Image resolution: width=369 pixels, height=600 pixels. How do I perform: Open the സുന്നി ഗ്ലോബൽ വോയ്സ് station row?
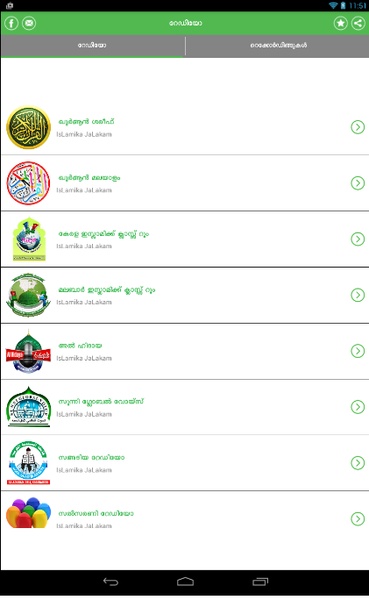184,407
